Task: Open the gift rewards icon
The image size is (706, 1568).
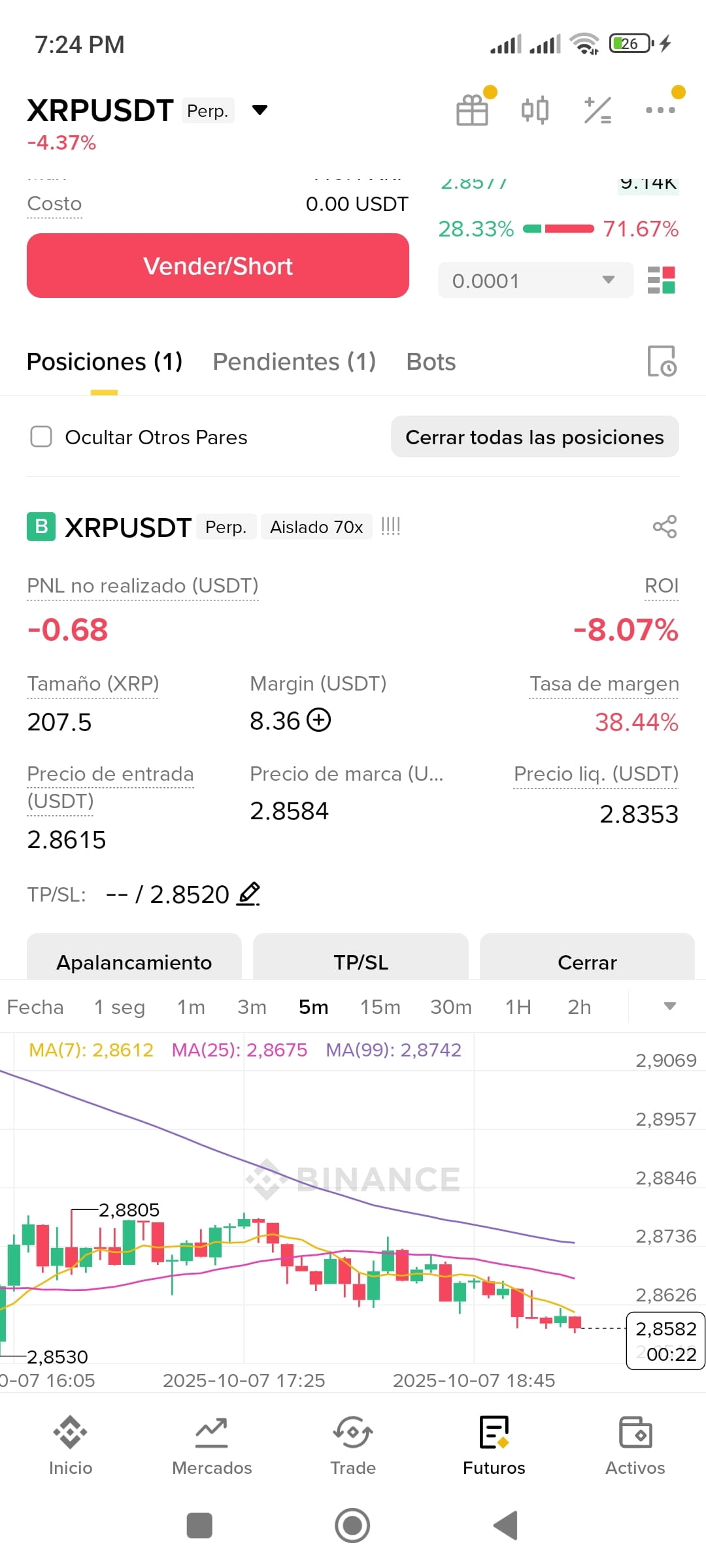Action: [472, 110]
